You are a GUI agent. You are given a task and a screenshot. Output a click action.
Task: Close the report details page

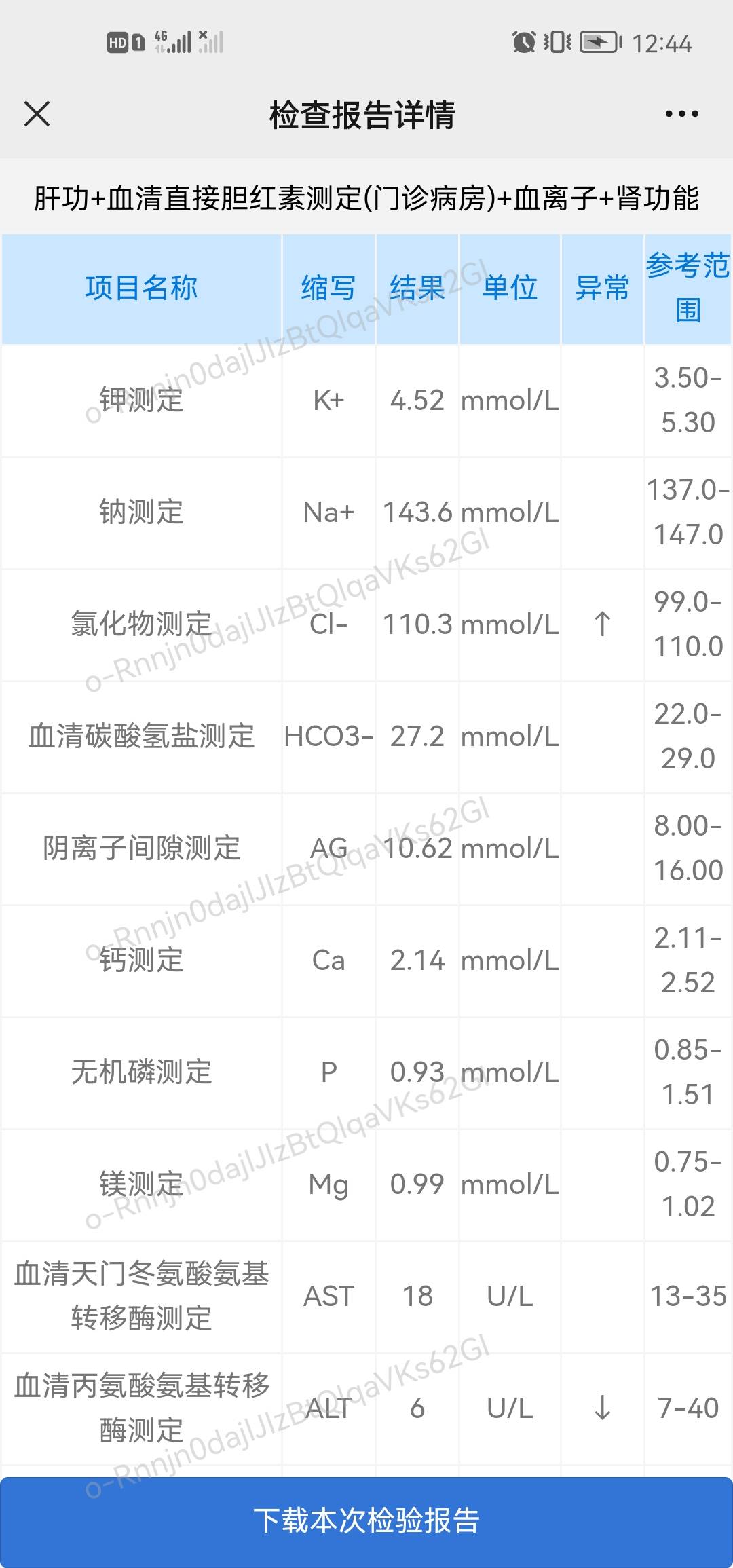click(37, 114)
